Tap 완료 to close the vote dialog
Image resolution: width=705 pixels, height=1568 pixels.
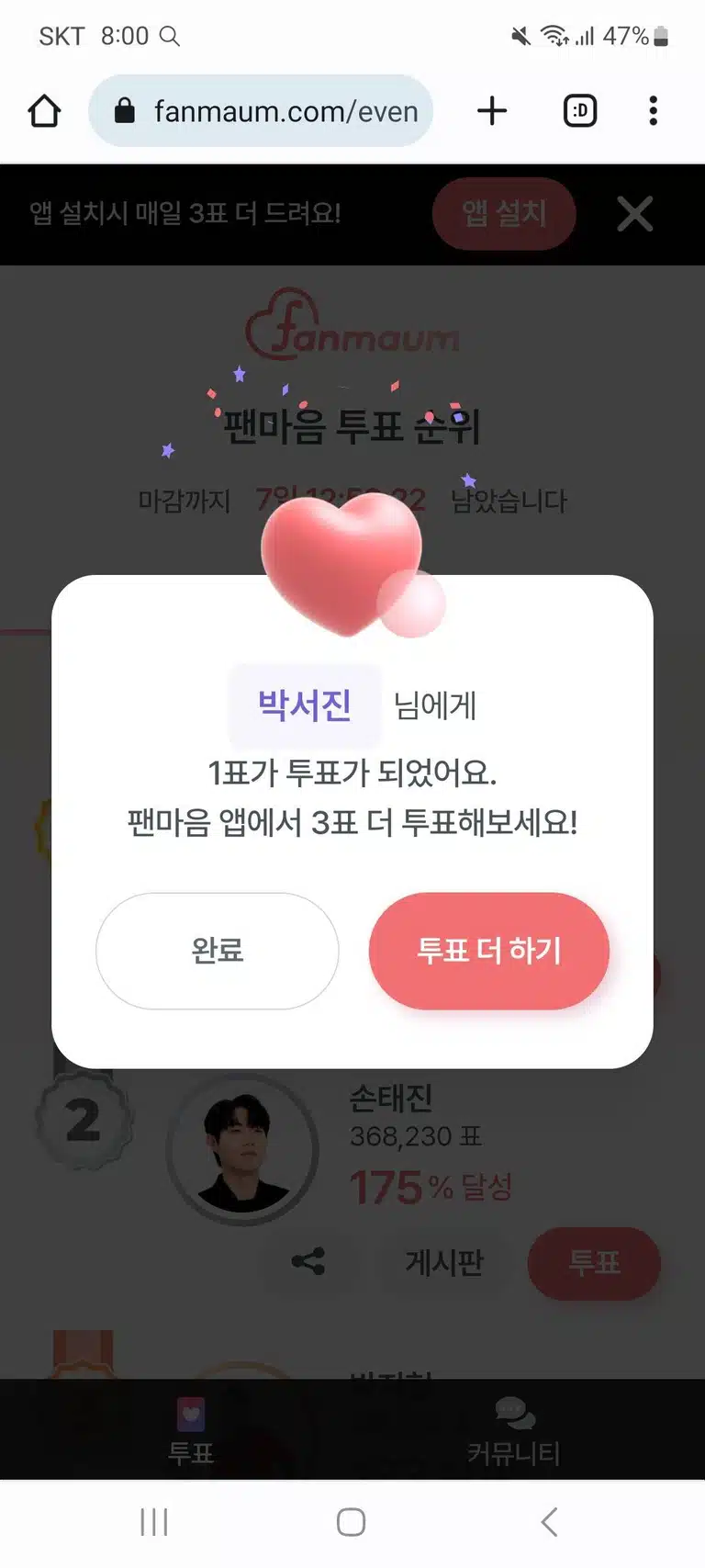click(x=217, y=951)
